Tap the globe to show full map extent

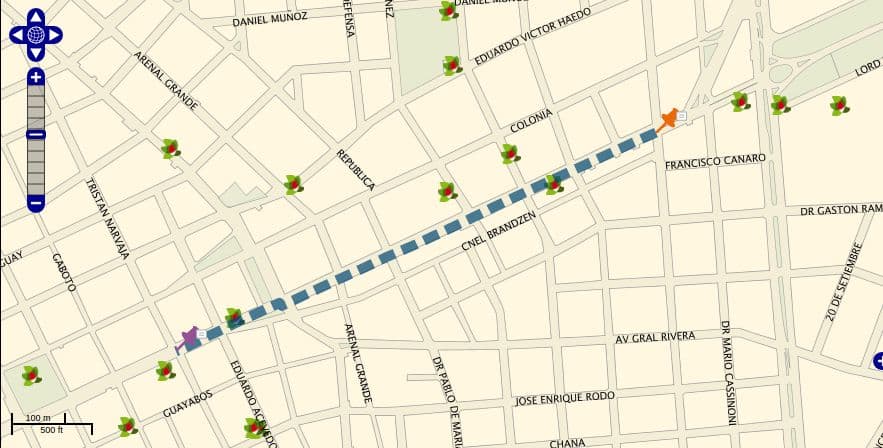(x=36, y=35)
